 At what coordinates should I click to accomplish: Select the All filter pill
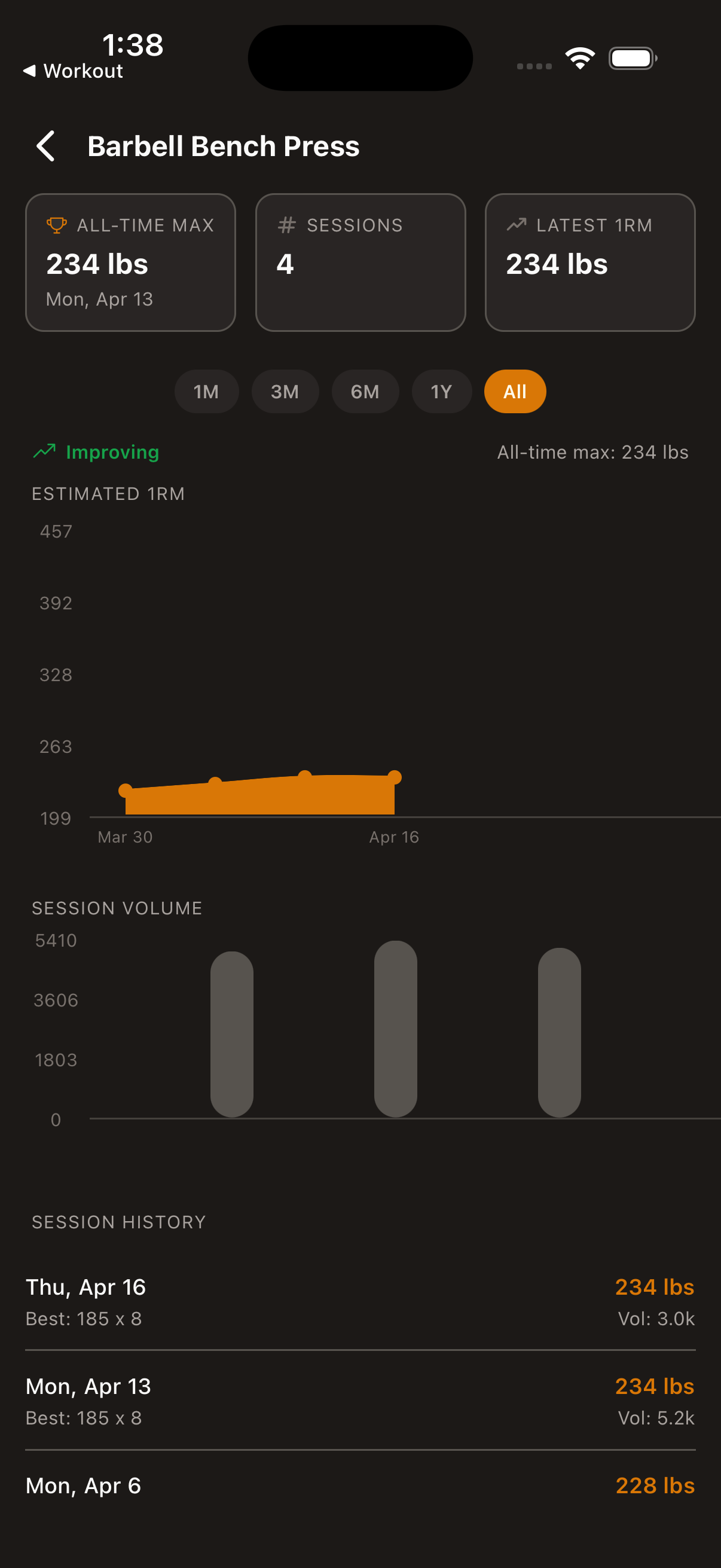click(x=515, y=391)
